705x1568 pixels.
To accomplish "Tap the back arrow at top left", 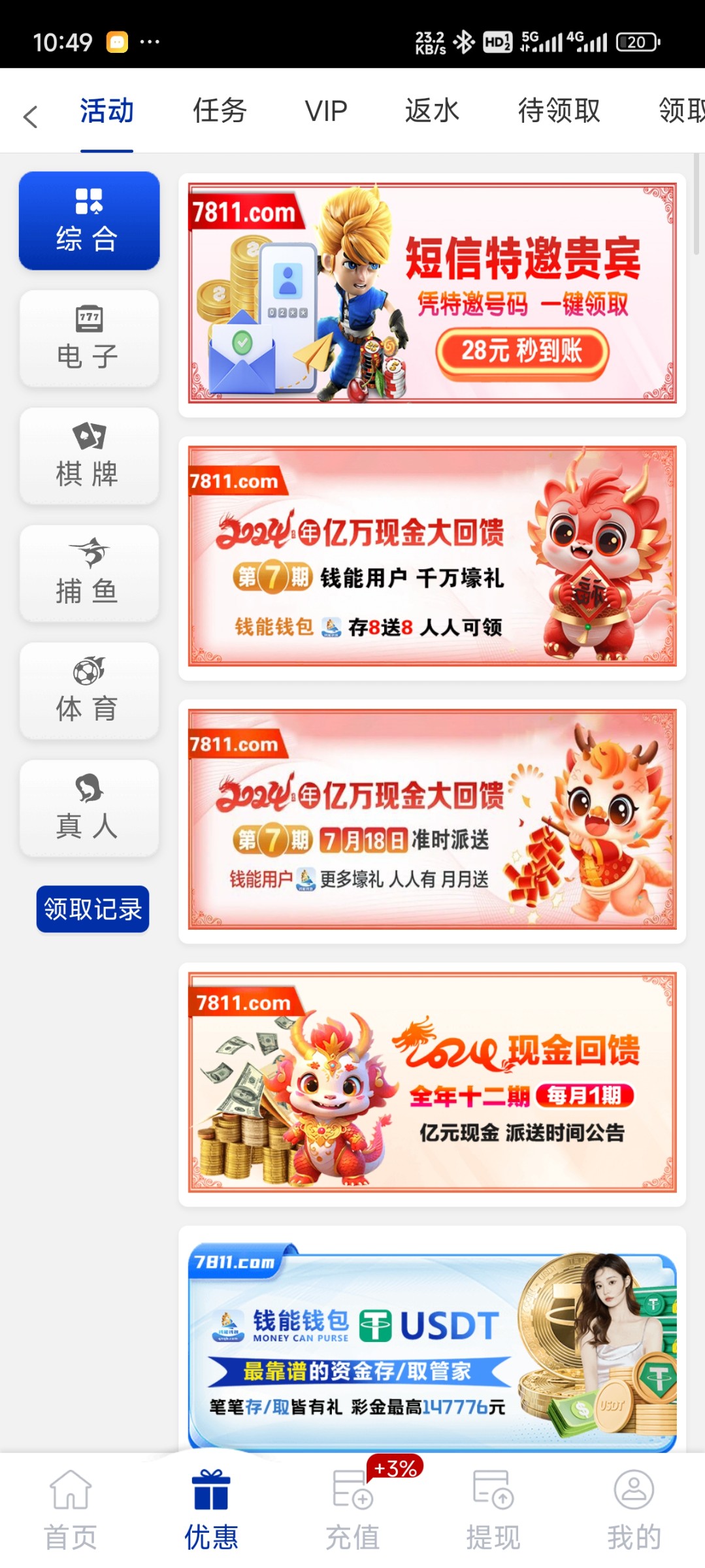I will tap(30, 116).
